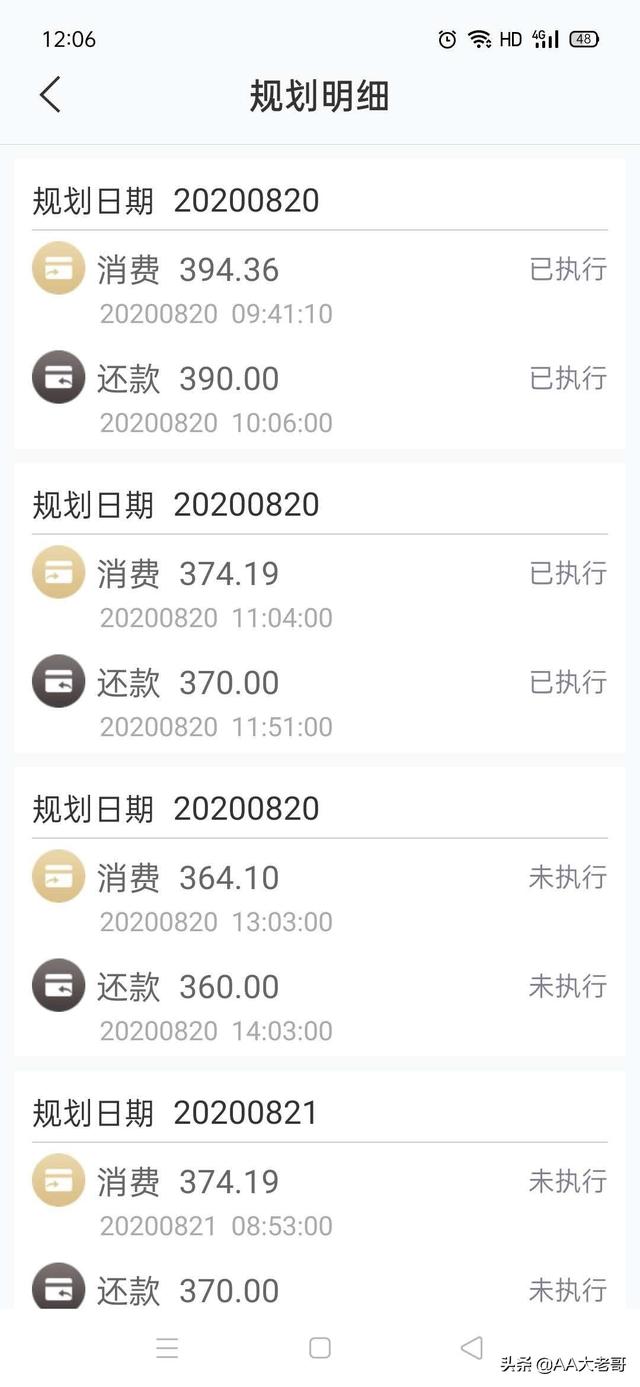
Task: Open recent apps from navigation bar
Action: tap(168, 1348)
